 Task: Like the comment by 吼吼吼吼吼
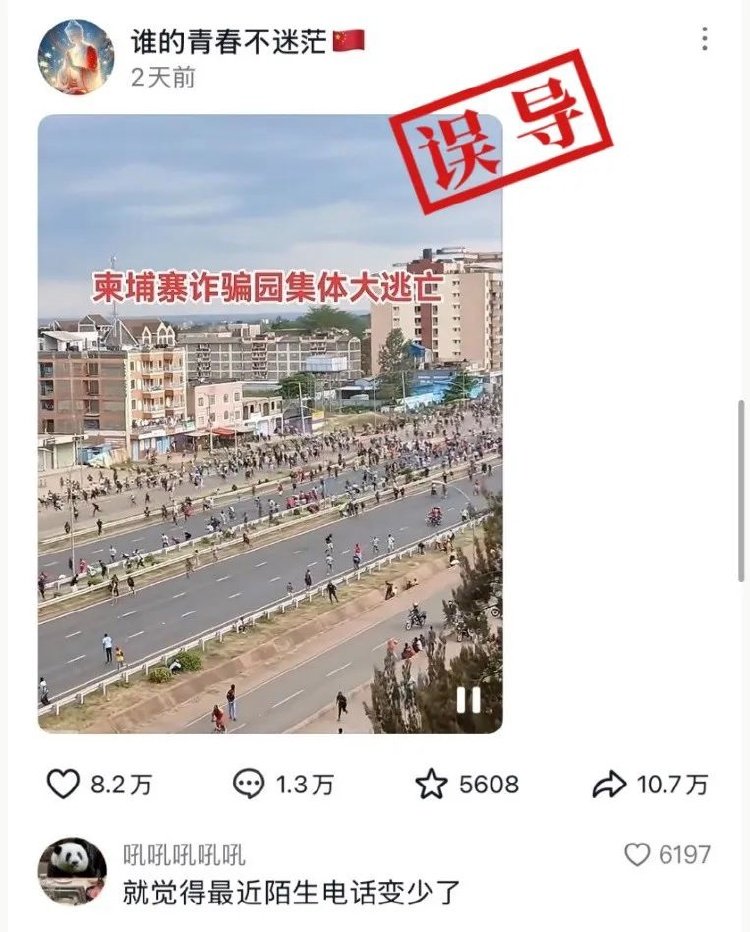(x=637, y=855)
